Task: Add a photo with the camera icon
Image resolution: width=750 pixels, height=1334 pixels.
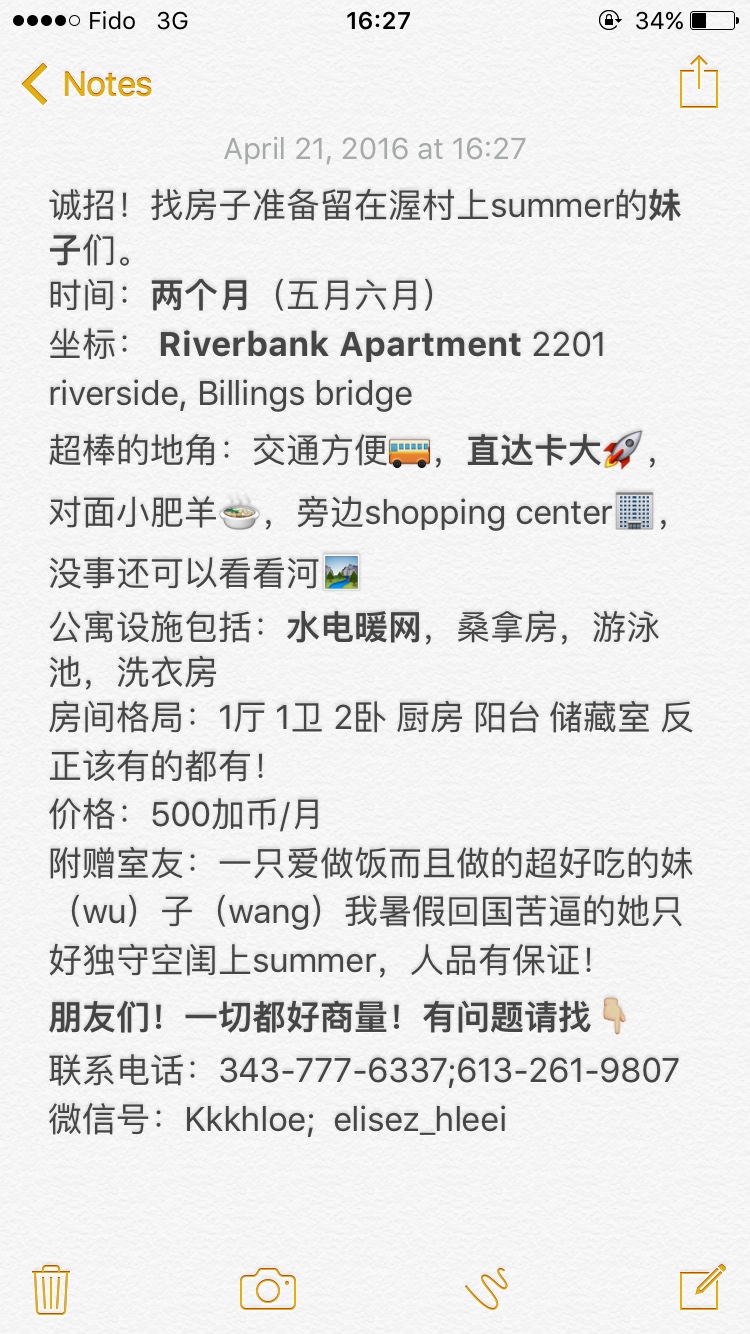Action: (267, 1287)
